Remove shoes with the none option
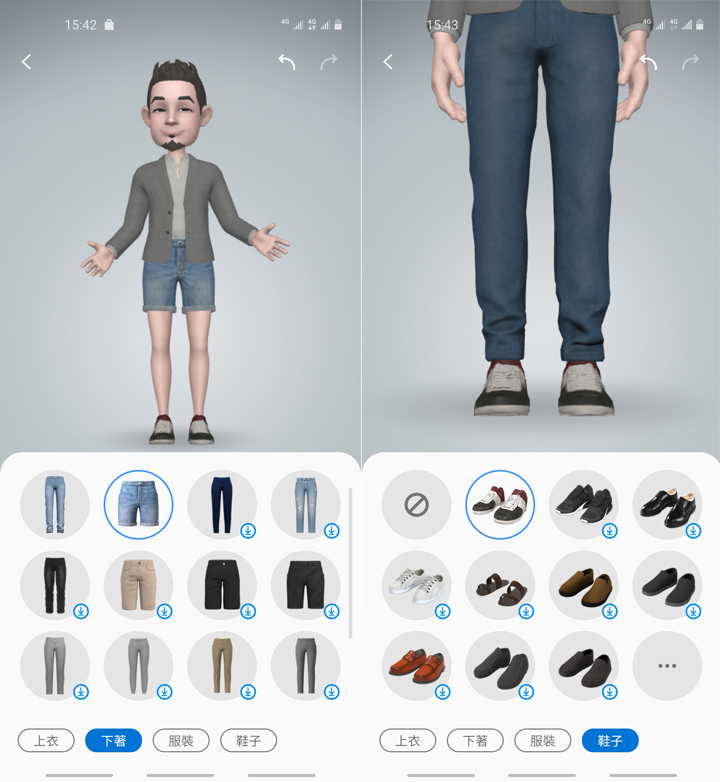The image size is (720, 782). pyautogui.click(x=416, y=505)
